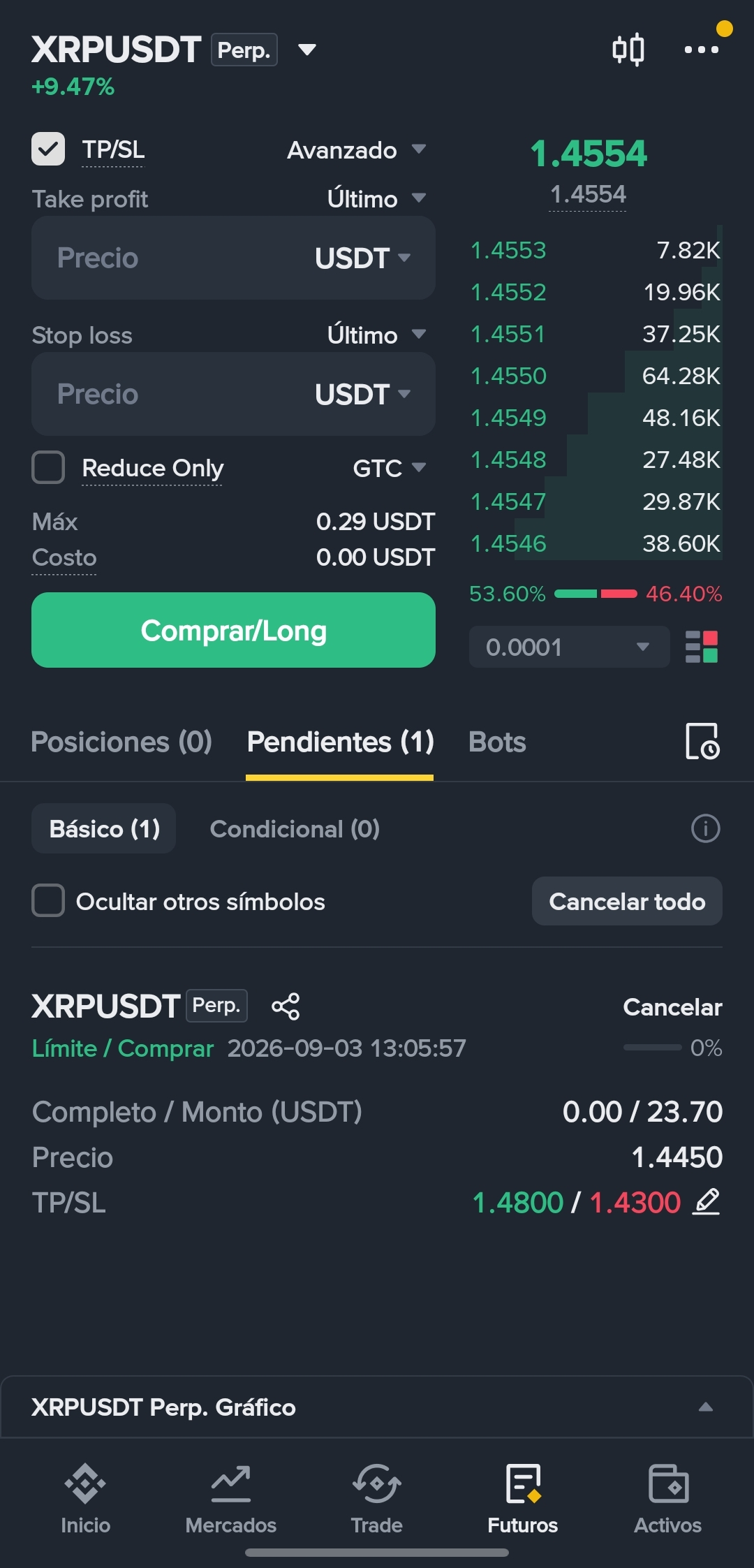Go to the Mercados tab

click(x=231, y=1500)
